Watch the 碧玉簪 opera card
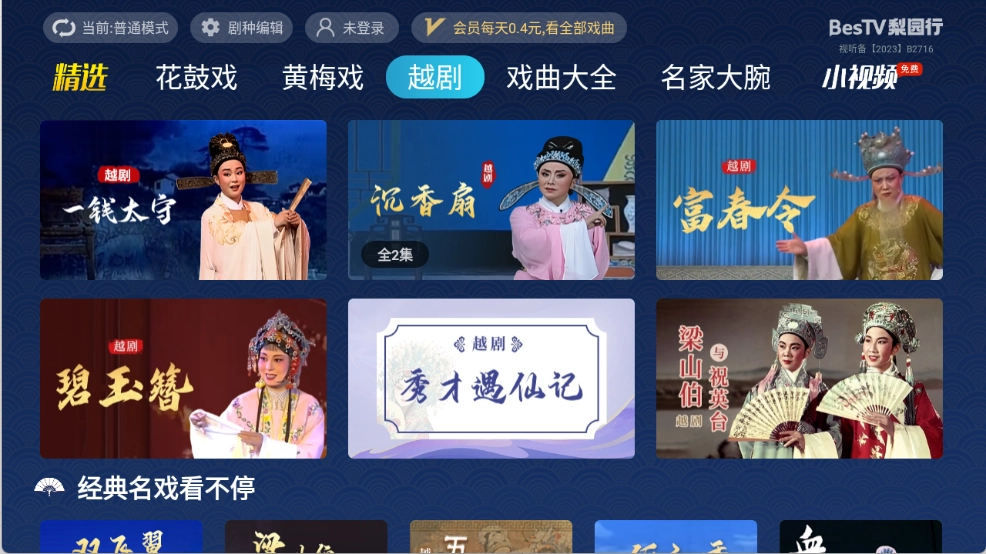 click(x=183, y=378)
